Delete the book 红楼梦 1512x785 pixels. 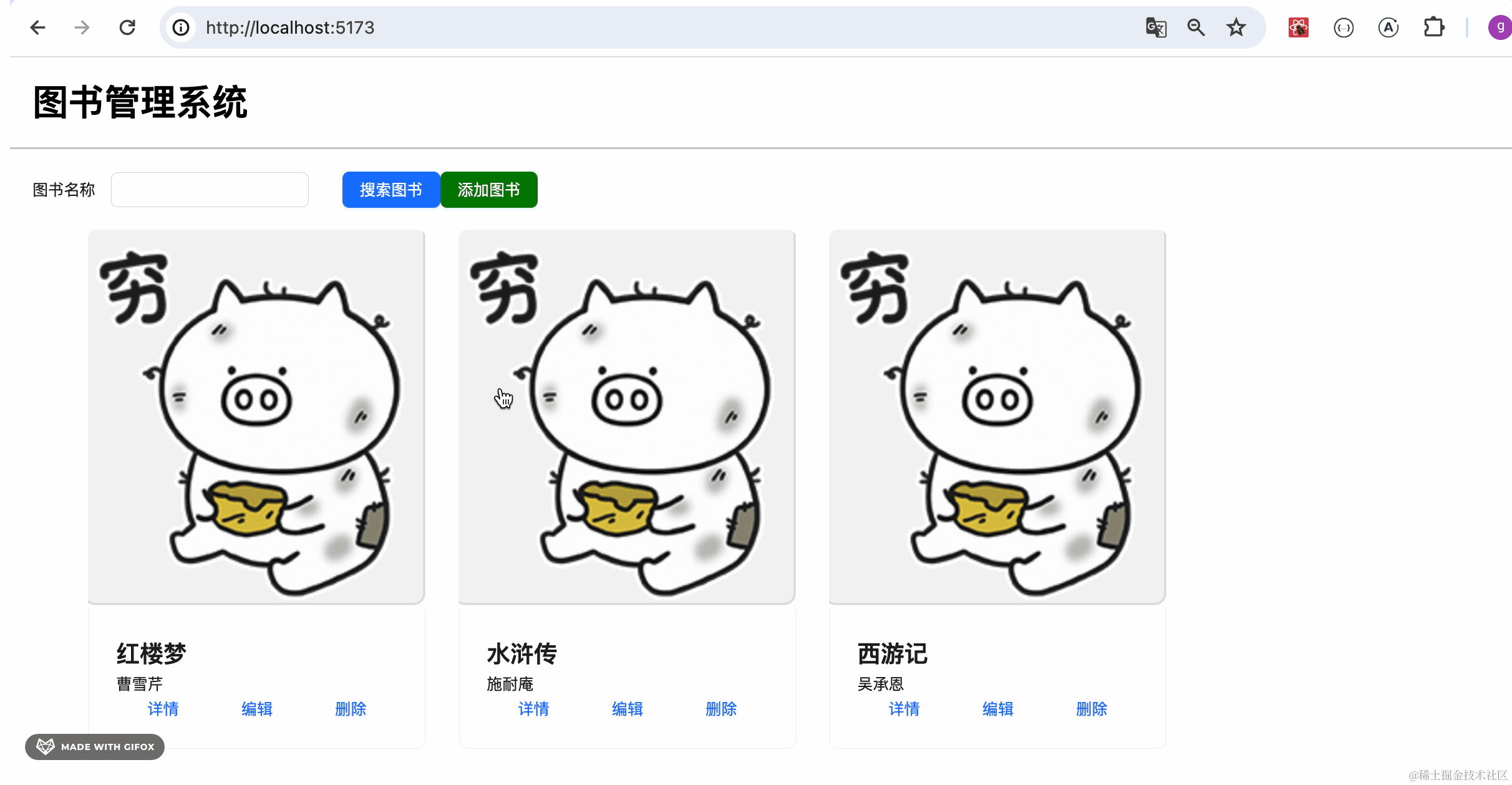click(351, 709)
